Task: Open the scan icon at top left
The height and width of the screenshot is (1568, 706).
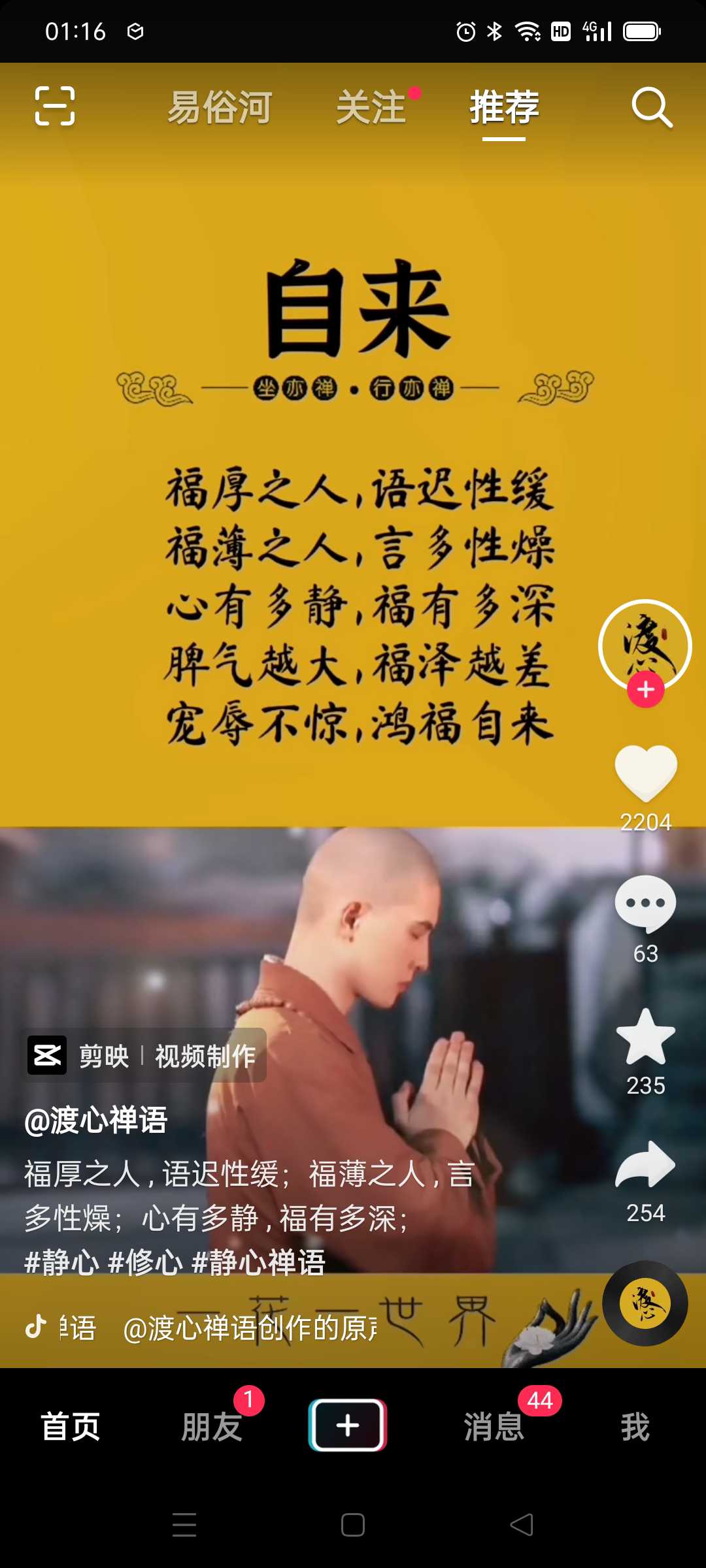Action: click(x=55, y=106)
